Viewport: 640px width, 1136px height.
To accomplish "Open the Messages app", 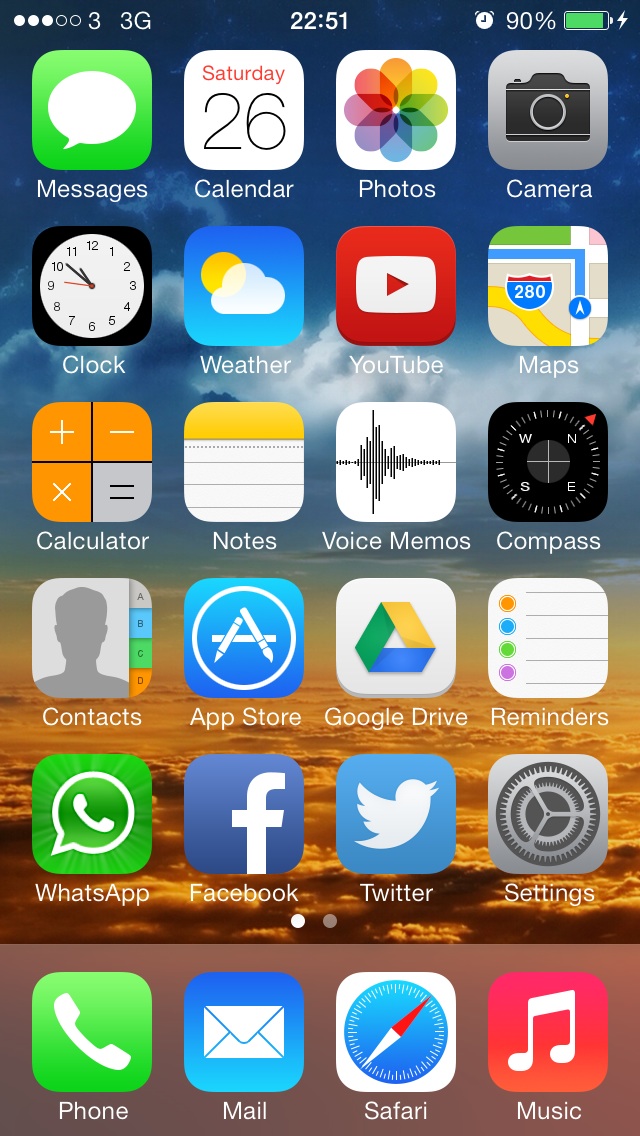I will [x=92, y=110].
